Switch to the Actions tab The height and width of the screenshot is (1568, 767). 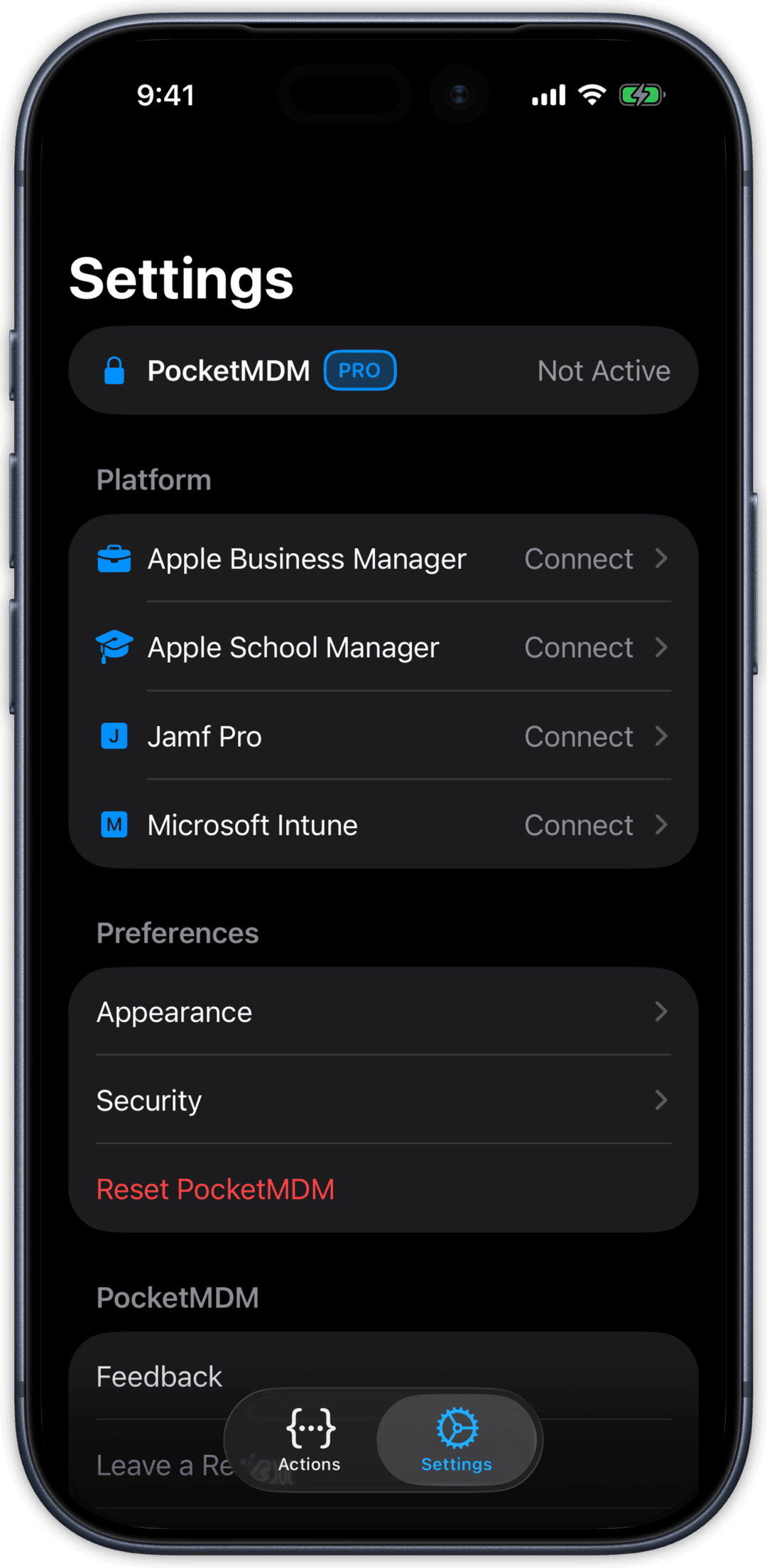tap(310, 1440)
